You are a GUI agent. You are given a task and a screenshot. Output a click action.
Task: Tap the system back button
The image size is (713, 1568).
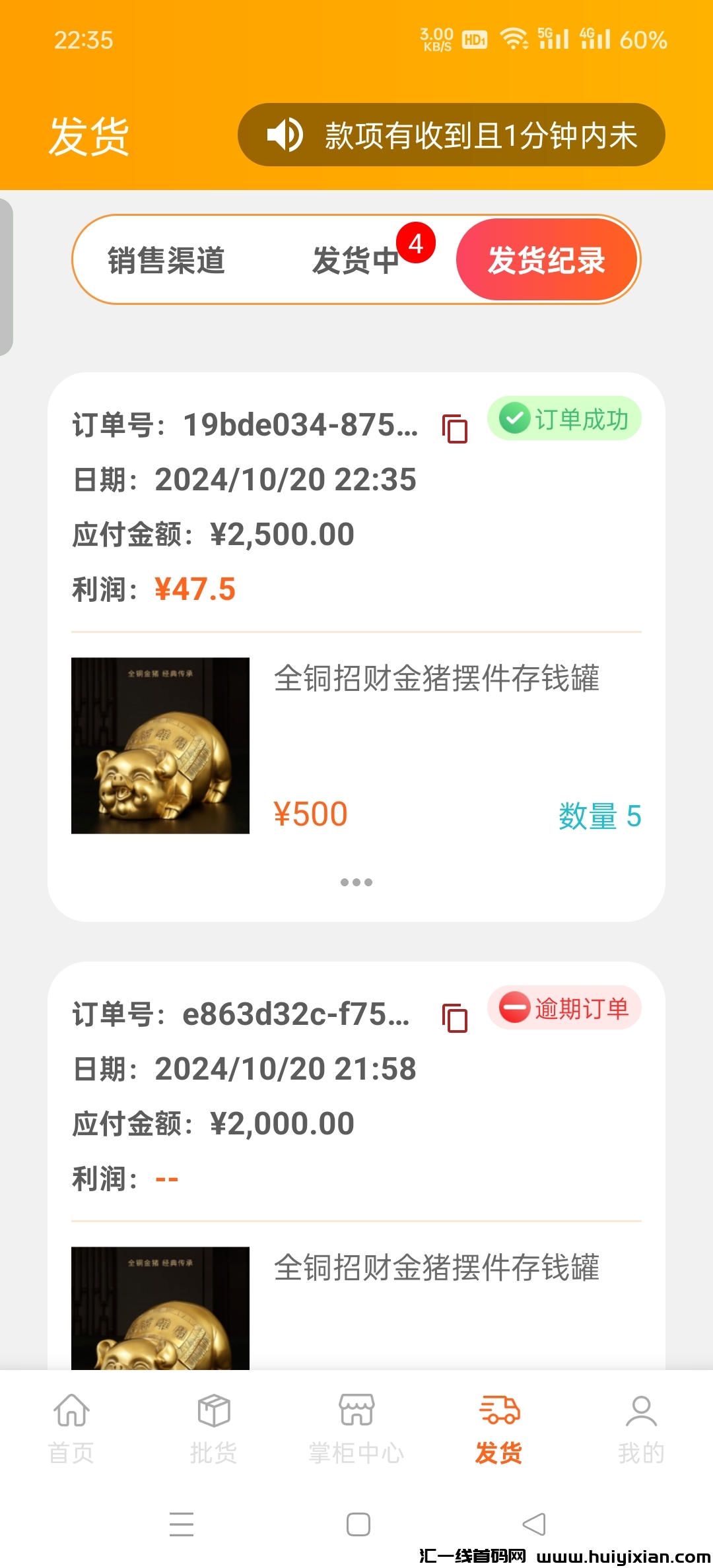[x=533, y=1524]
